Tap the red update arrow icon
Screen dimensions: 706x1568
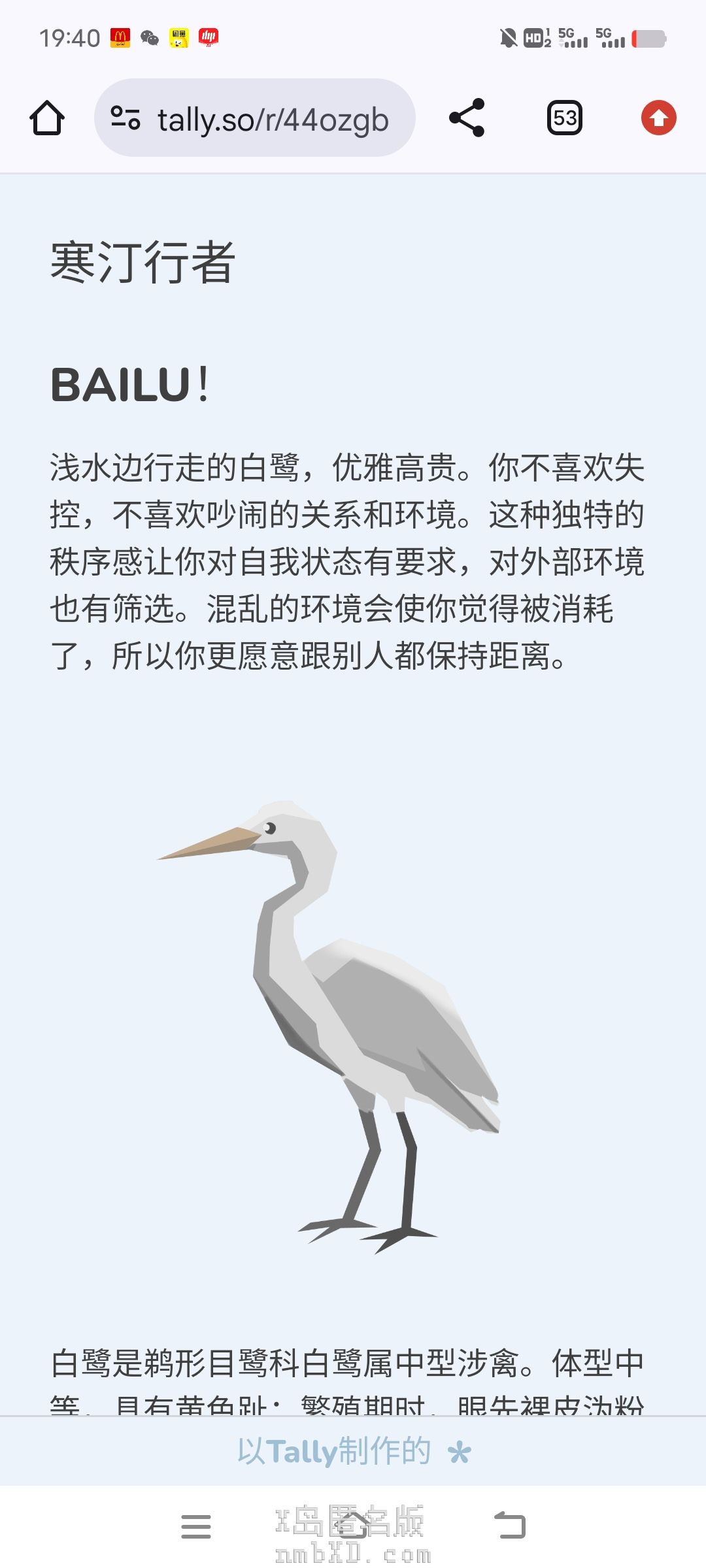(x=658, y=118)
